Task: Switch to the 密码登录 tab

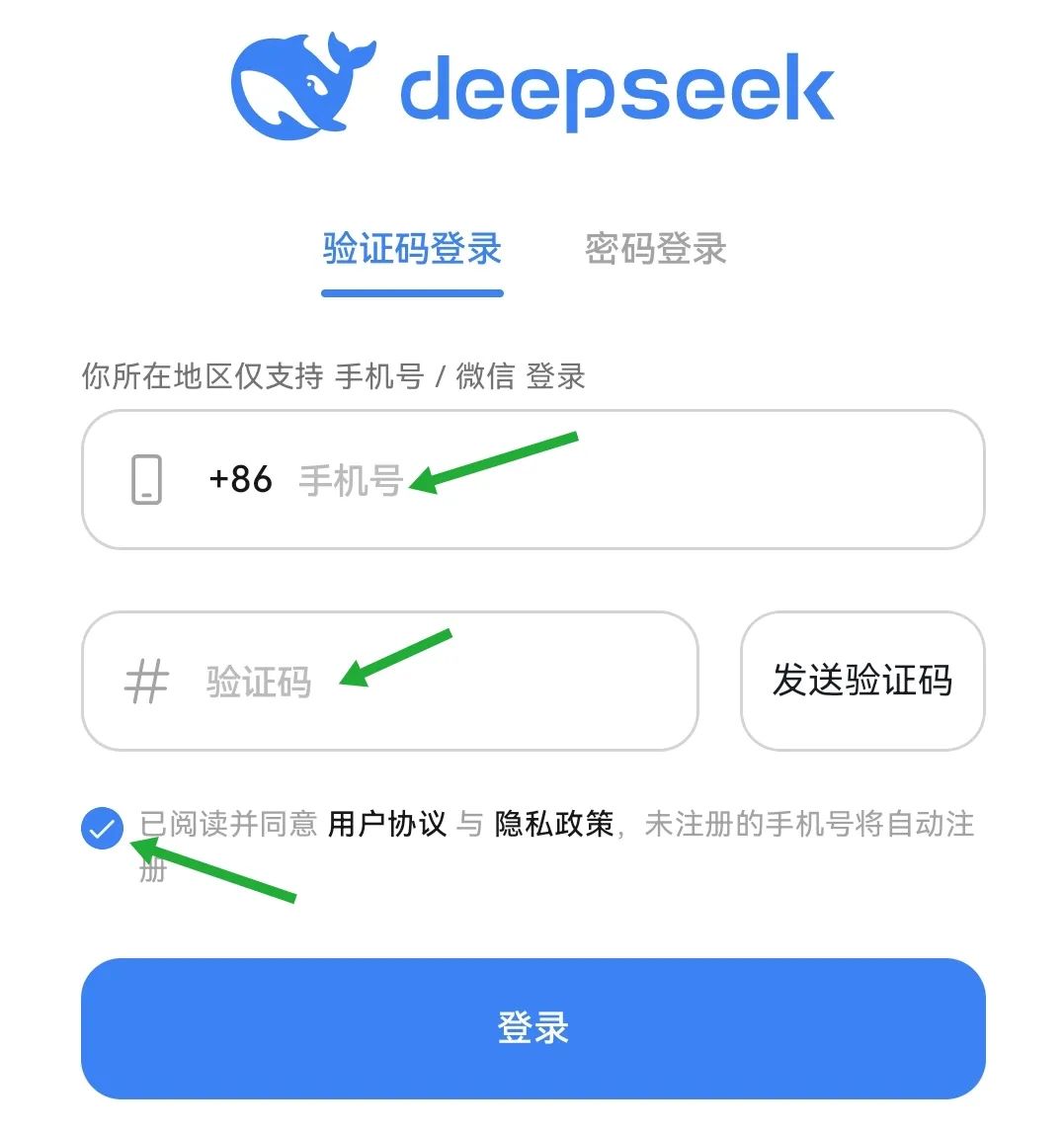Action: point(655,249)
